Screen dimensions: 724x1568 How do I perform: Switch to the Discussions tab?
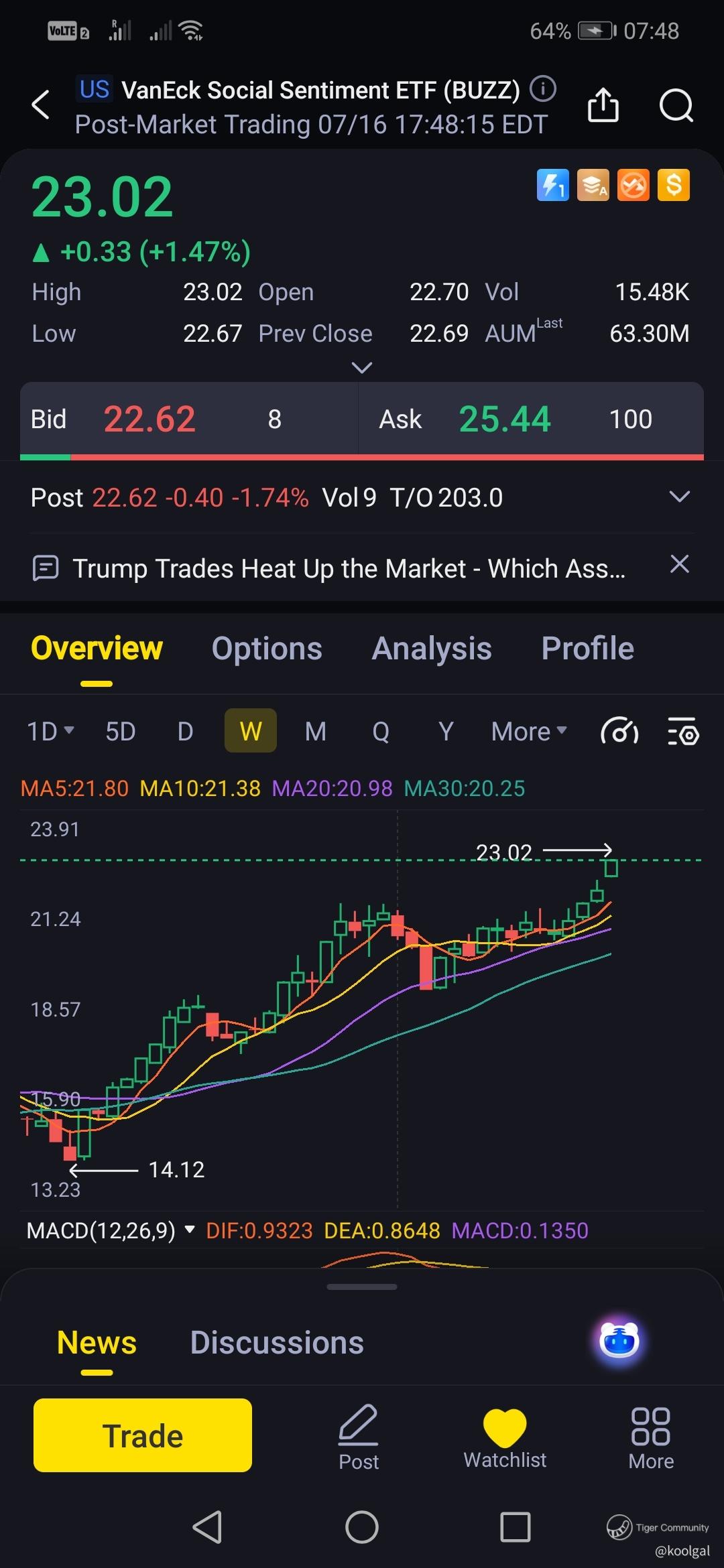277,1343
